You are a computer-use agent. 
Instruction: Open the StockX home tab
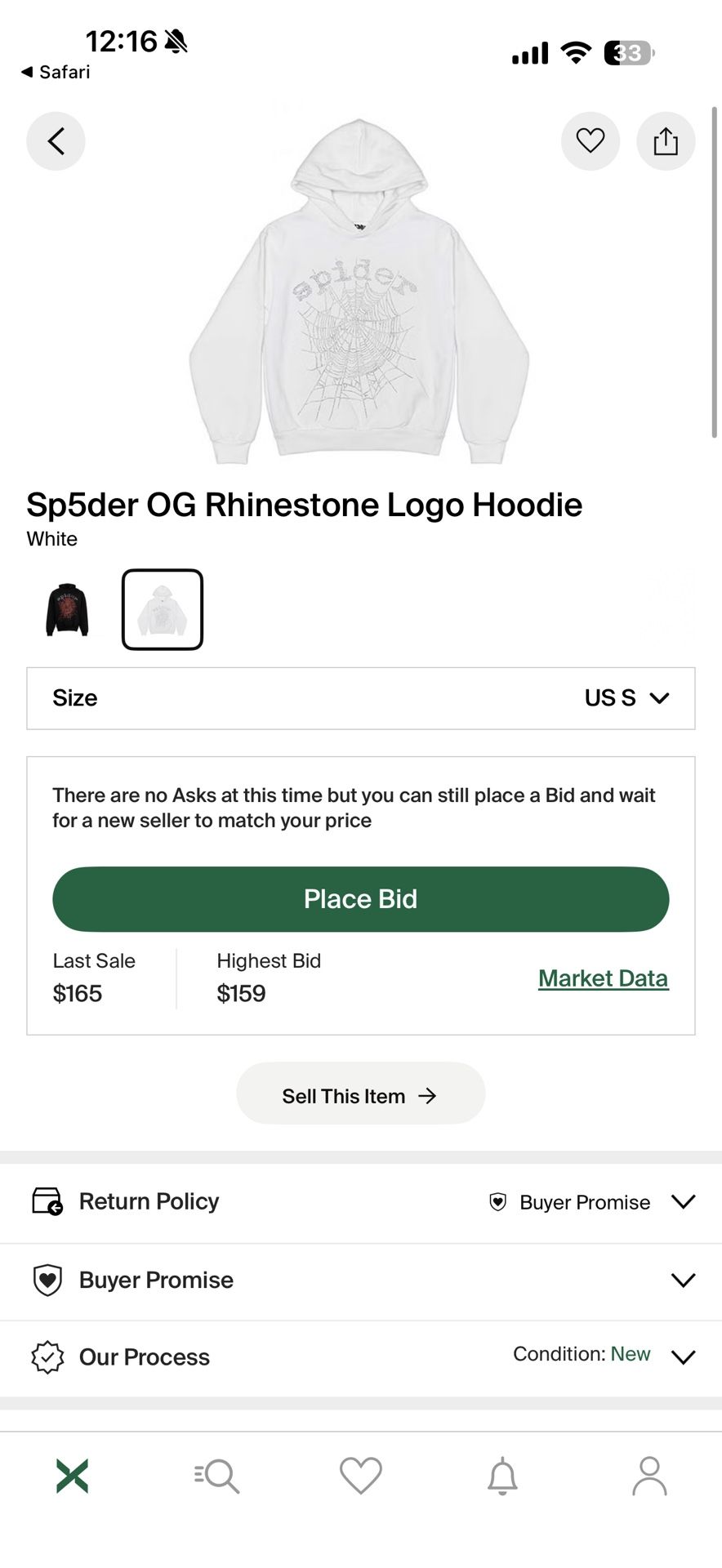point(72,1477)
